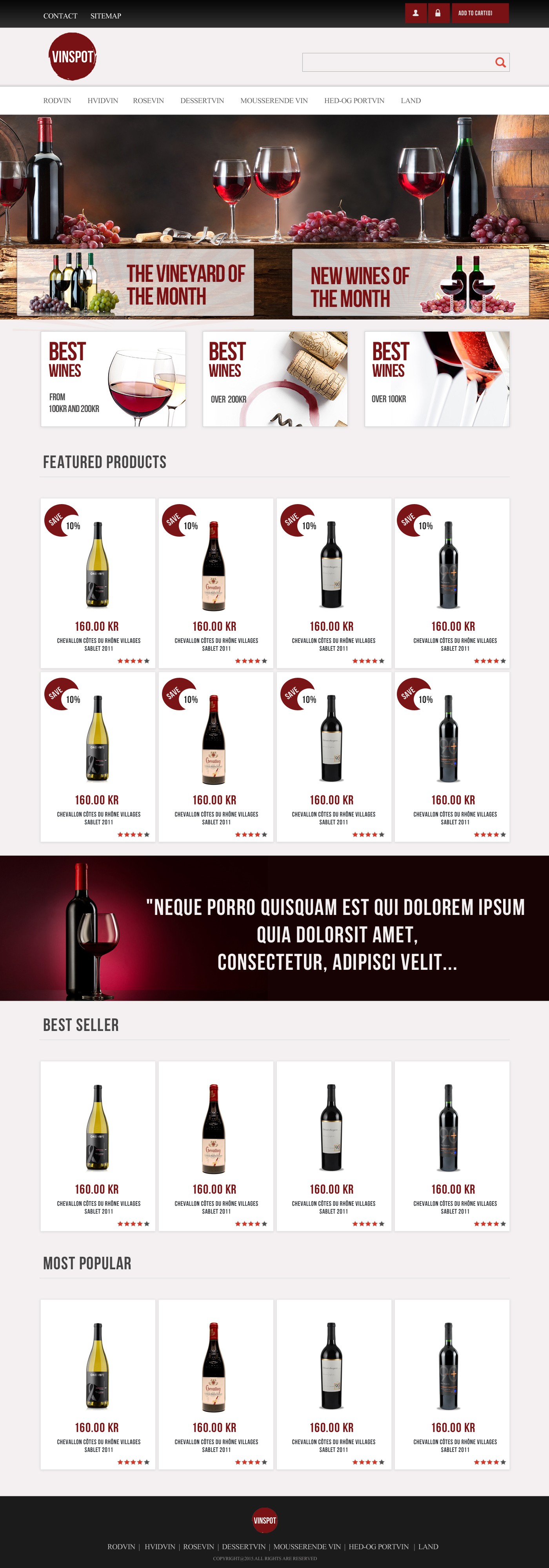Open Best Wines over 100kr tile
Image resolution: width=549 pixels, height=1568 pixels.
point(437,379)
